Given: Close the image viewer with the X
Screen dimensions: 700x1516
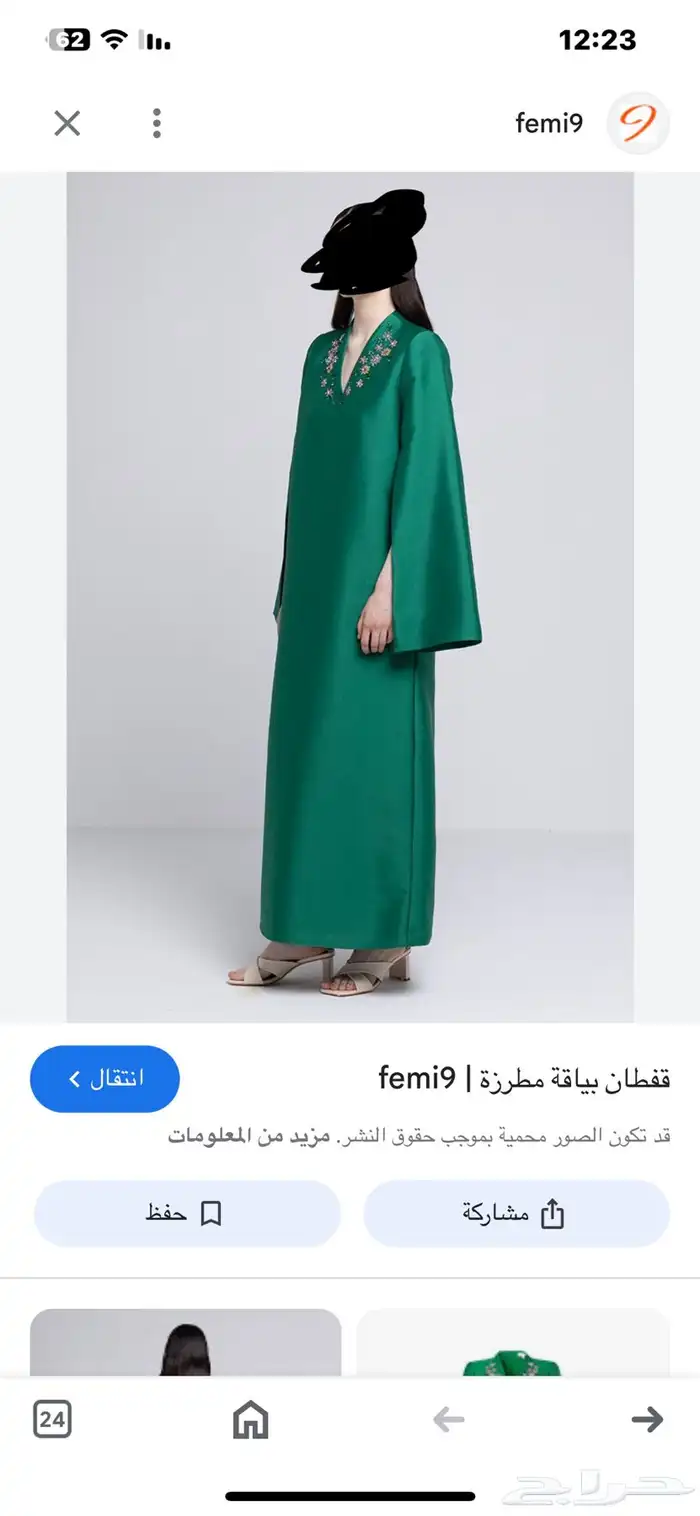Looking at the screenshot, I should click(x=67, y=124).
